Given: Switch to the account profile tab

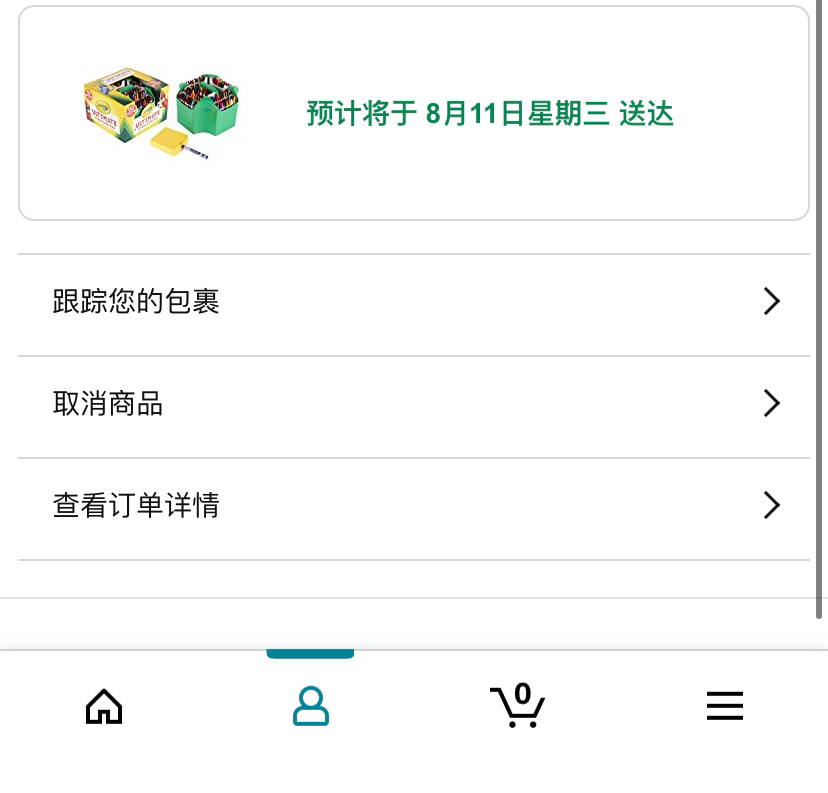Looking at the screenshot, I should point(310,706).
